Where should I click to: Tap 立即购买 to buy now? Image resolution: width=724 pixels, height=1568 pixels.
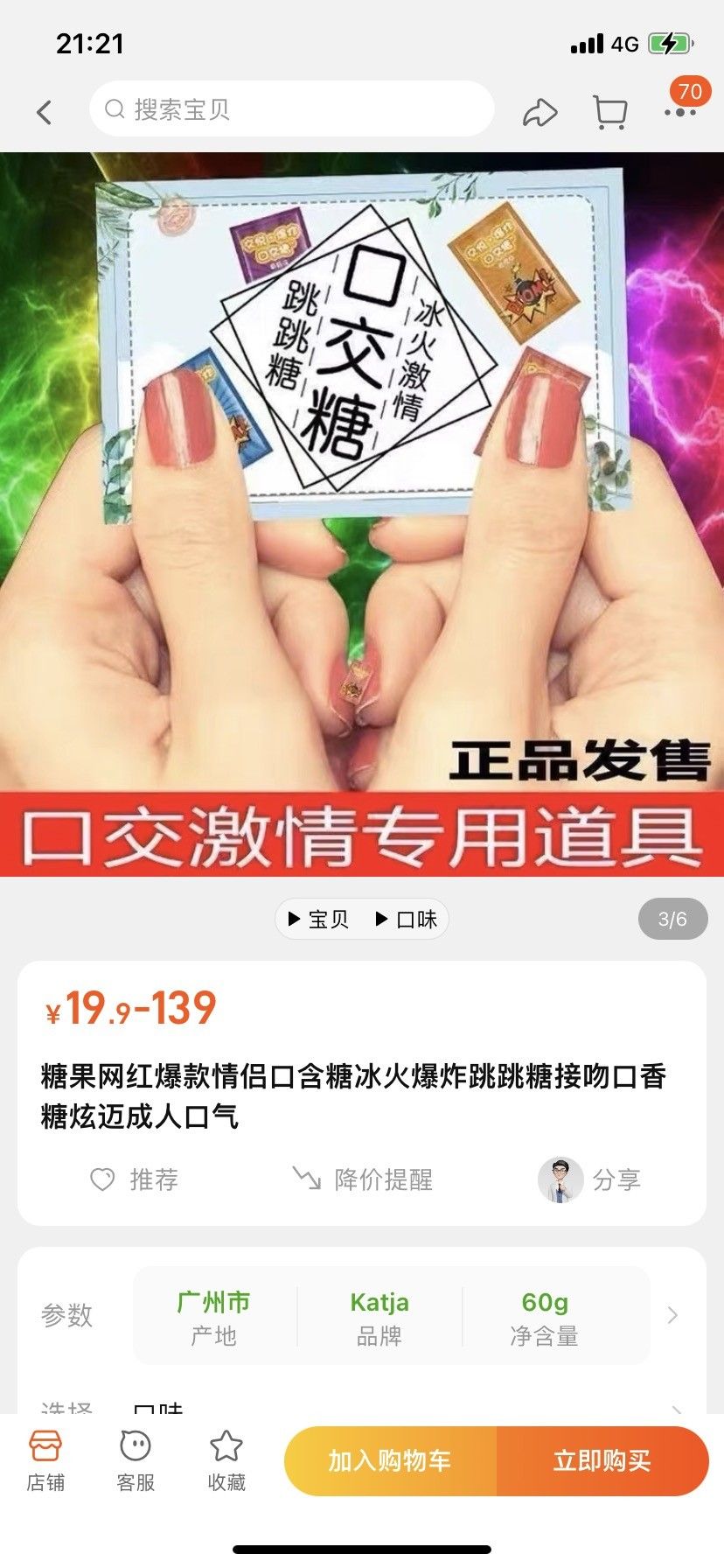602,1461
